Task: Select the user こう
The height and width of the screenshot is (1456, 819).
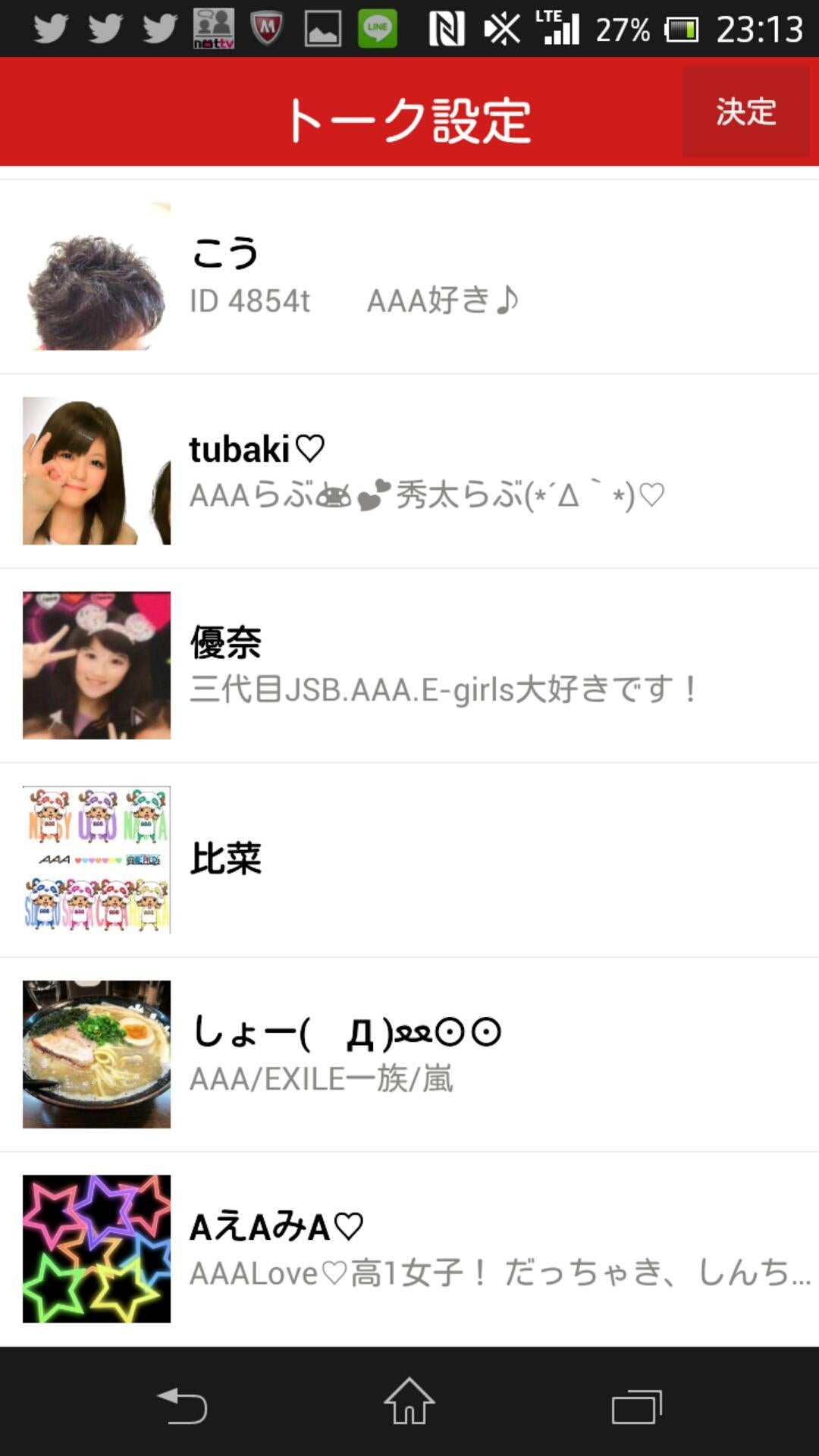Action: (x=409, y=277)
